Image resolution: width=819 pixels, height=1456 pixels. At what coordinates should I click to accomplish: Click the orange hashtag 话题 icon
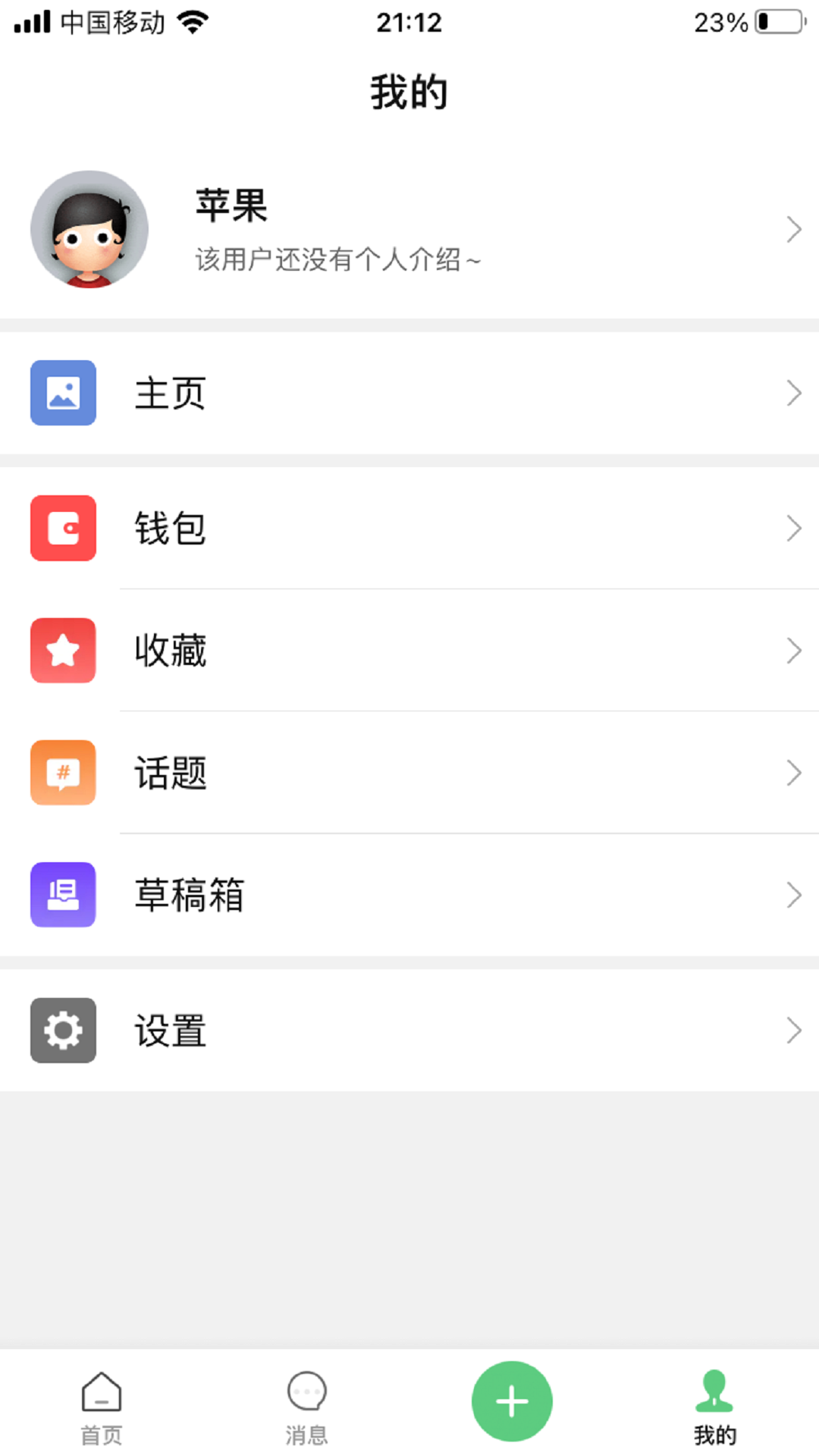point(63,772)
